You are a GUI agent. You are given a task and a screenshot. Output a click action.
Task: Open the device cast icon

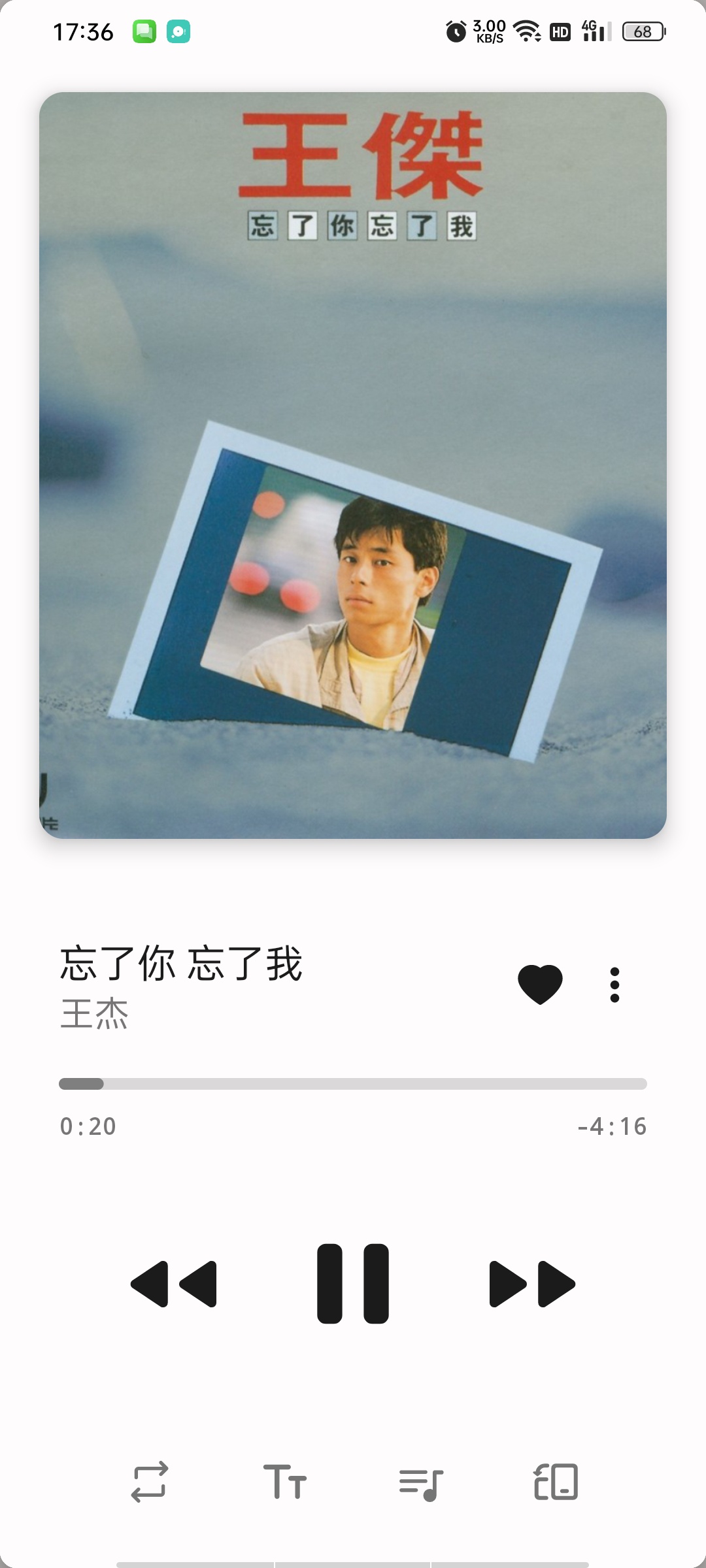point(556,1481)
